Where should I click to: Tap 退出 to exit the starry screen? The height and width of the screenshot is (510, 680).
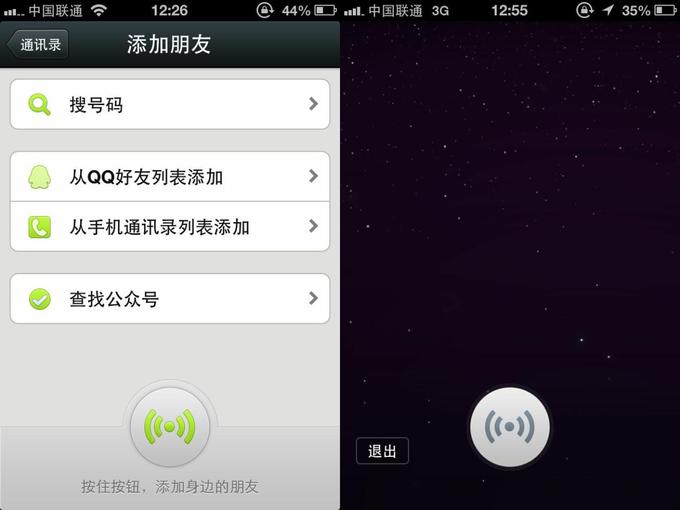(382, 451)
